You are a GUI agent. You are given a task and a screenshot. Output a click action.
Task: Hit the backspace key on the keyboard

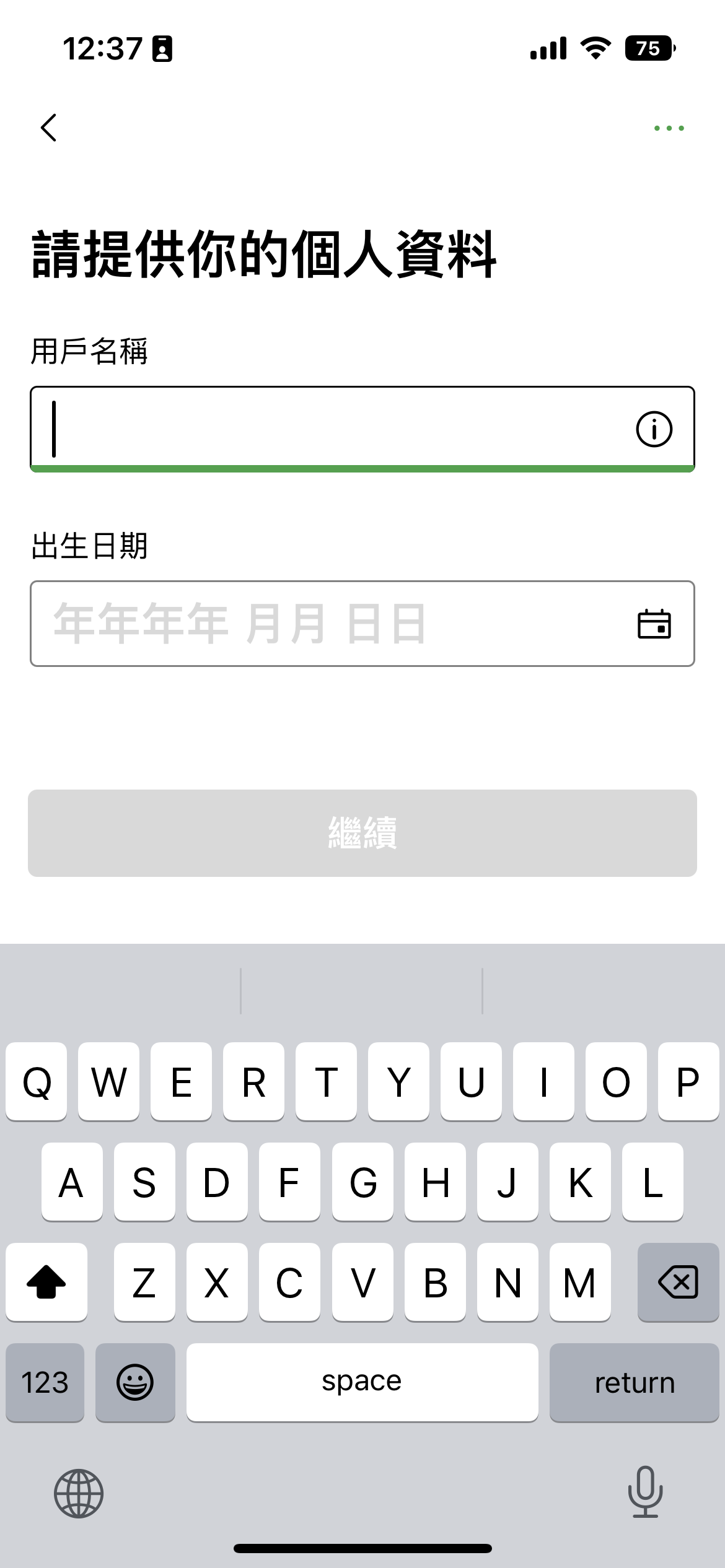678,1282
